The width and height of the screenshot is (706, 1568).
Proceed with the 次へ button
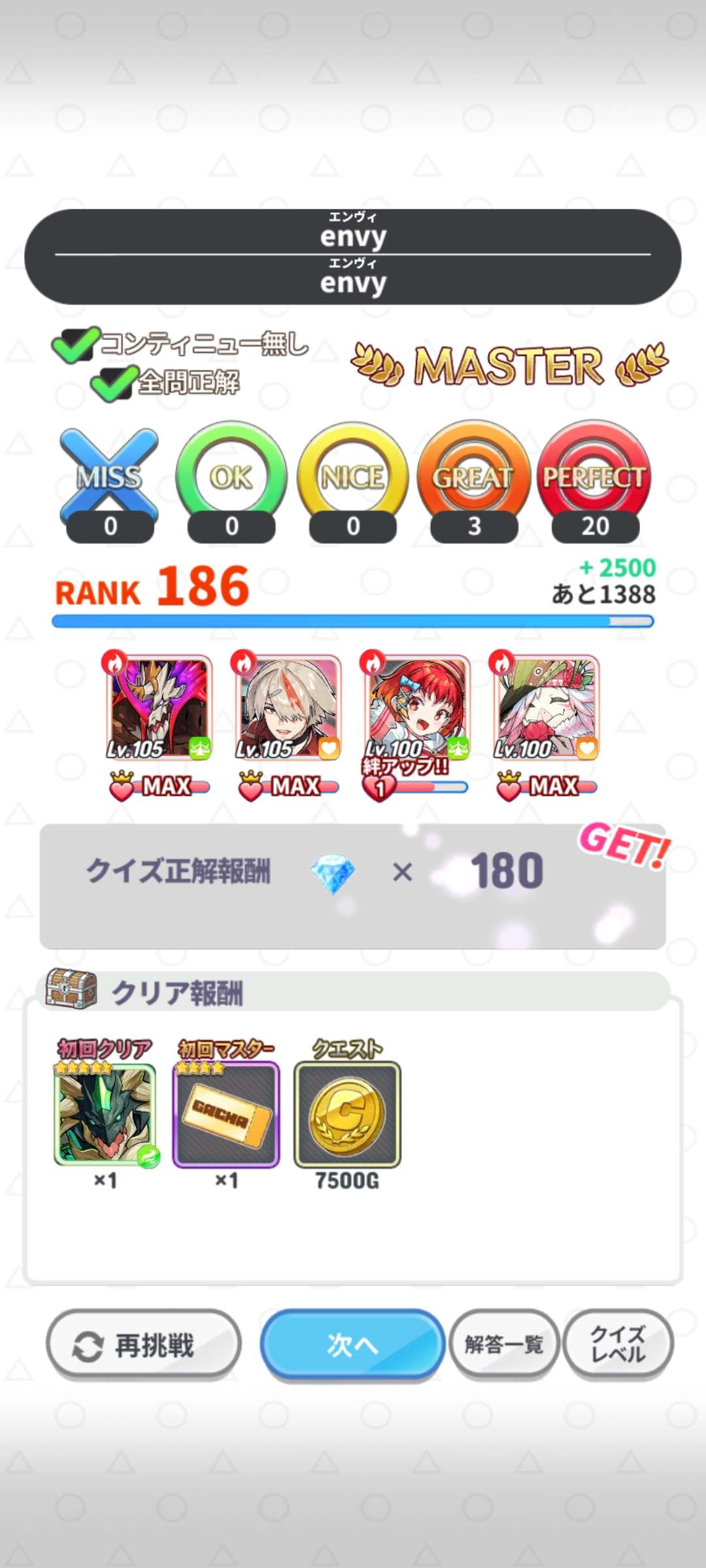(353, 1345)
